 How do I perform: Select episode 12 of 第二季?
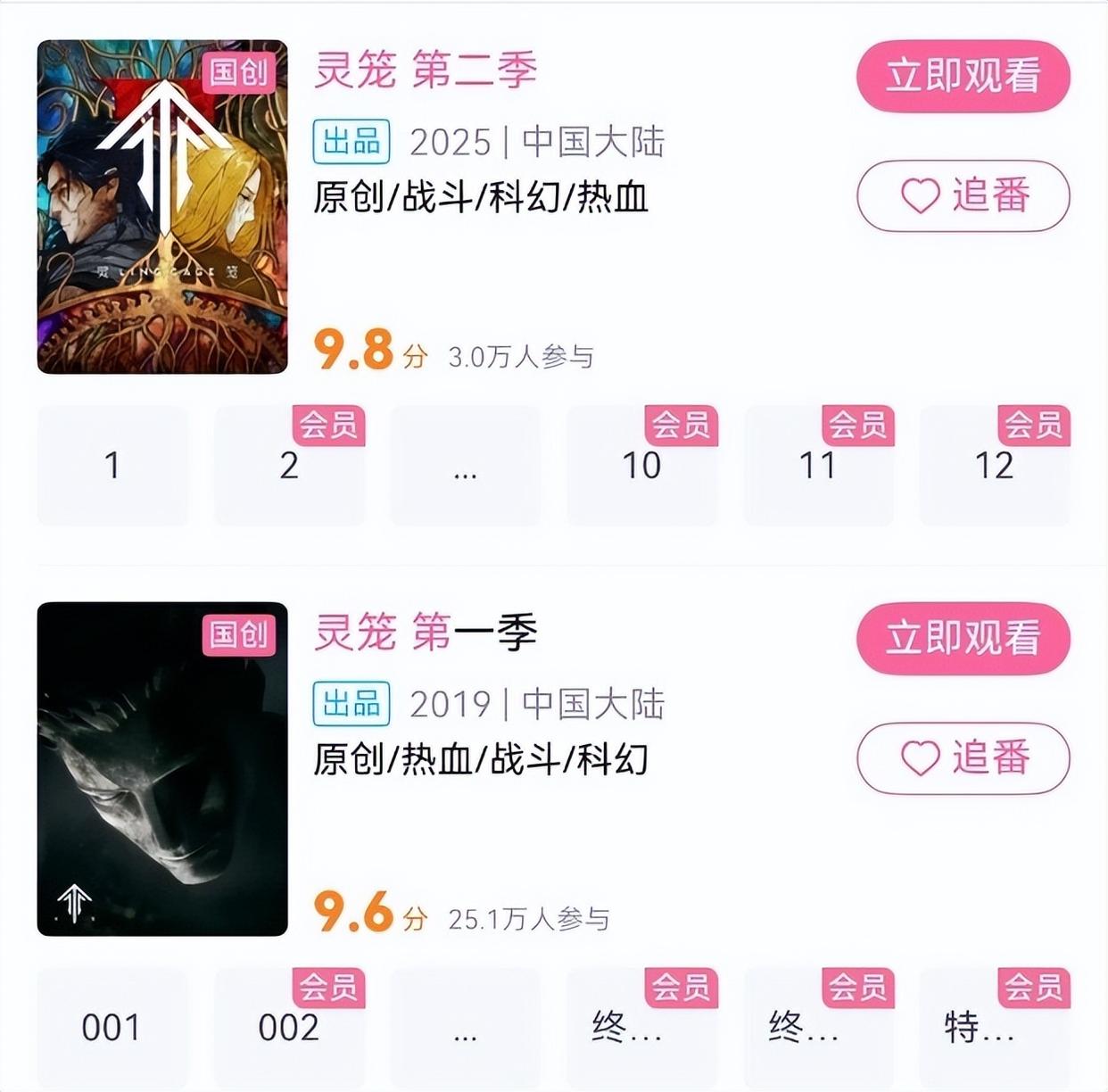pos(995,466)
